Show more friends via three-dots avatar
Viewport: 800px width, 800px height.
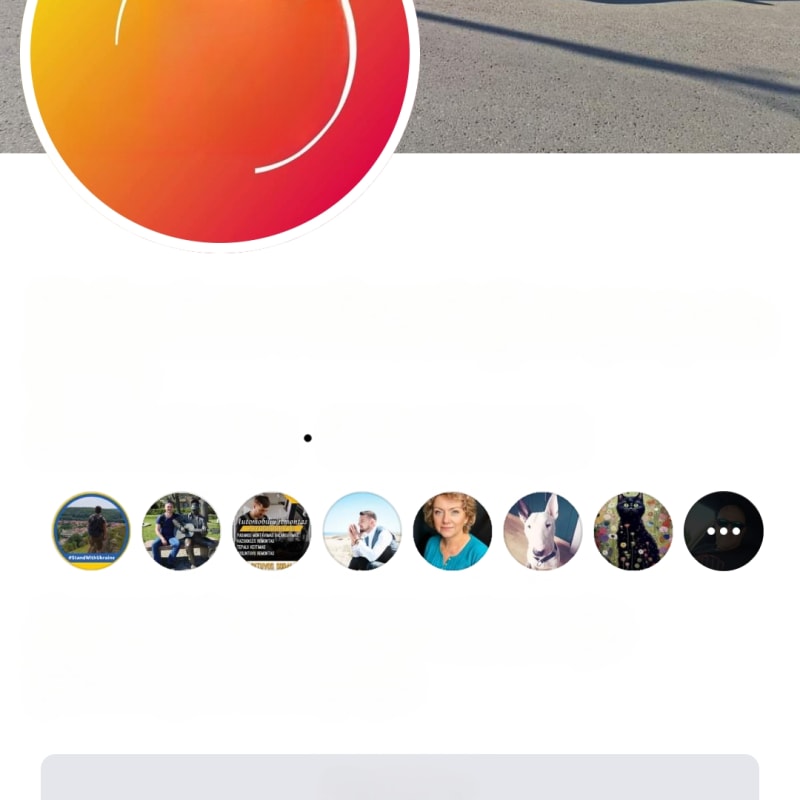(x=723, y=531)
